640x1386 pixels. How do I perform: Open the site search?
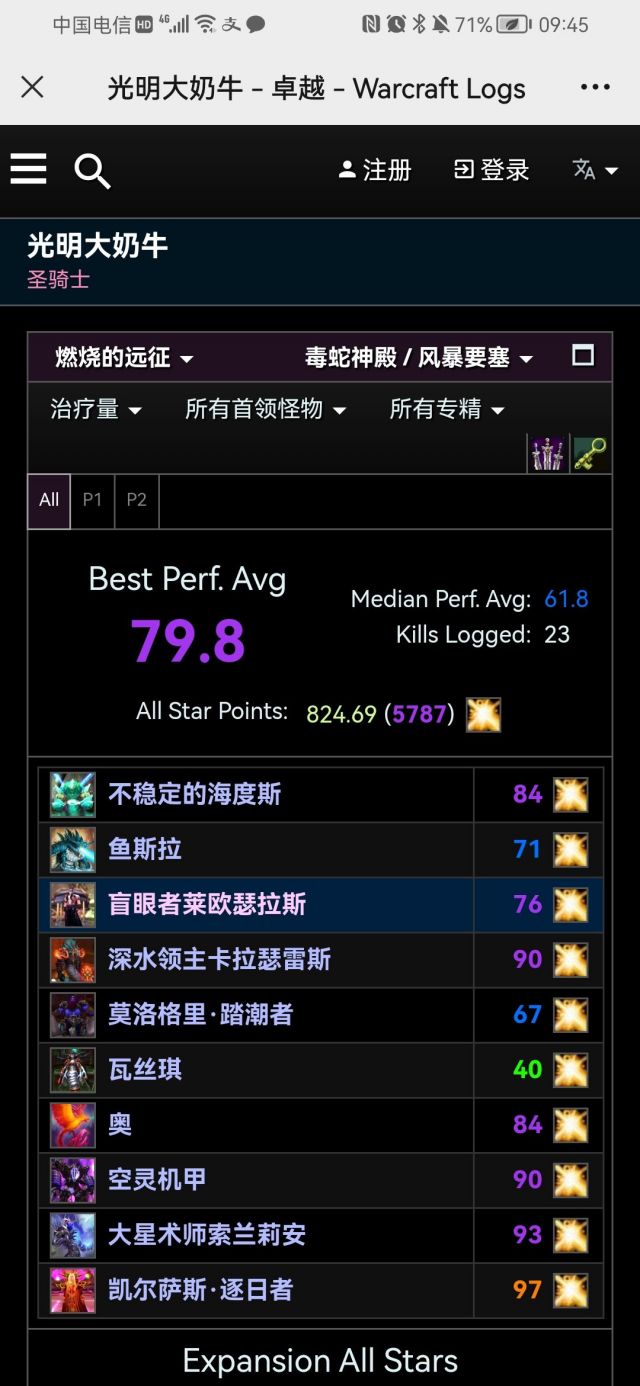point(92,171)
